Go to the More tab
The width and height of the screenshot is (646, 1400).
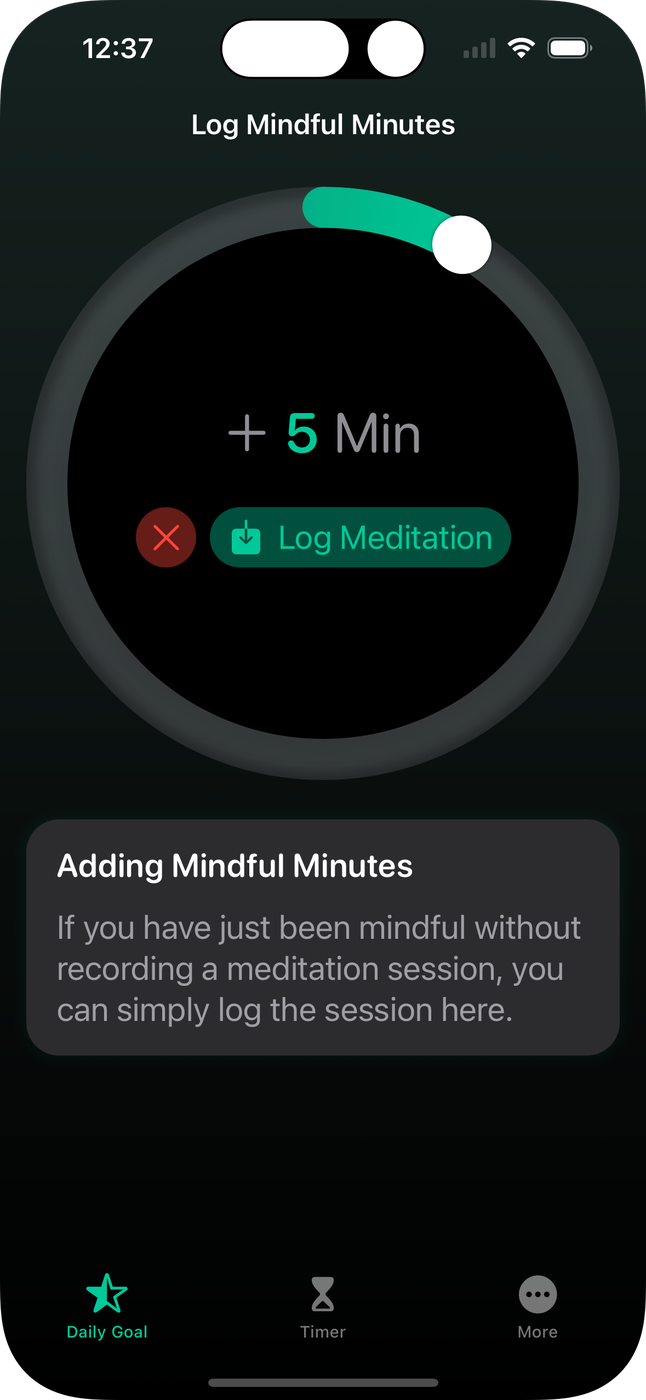[x=537, y=1306]
